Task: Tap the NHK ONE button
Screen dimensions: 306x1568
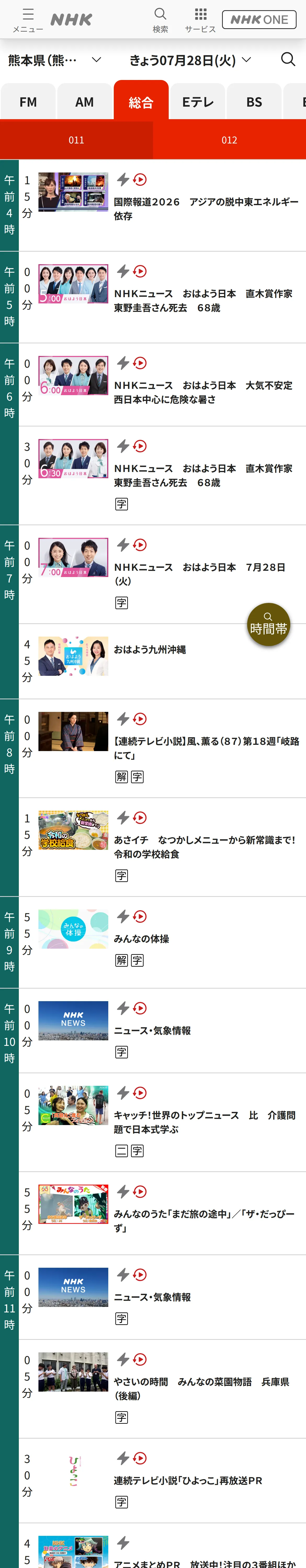Action: (259, 20)
